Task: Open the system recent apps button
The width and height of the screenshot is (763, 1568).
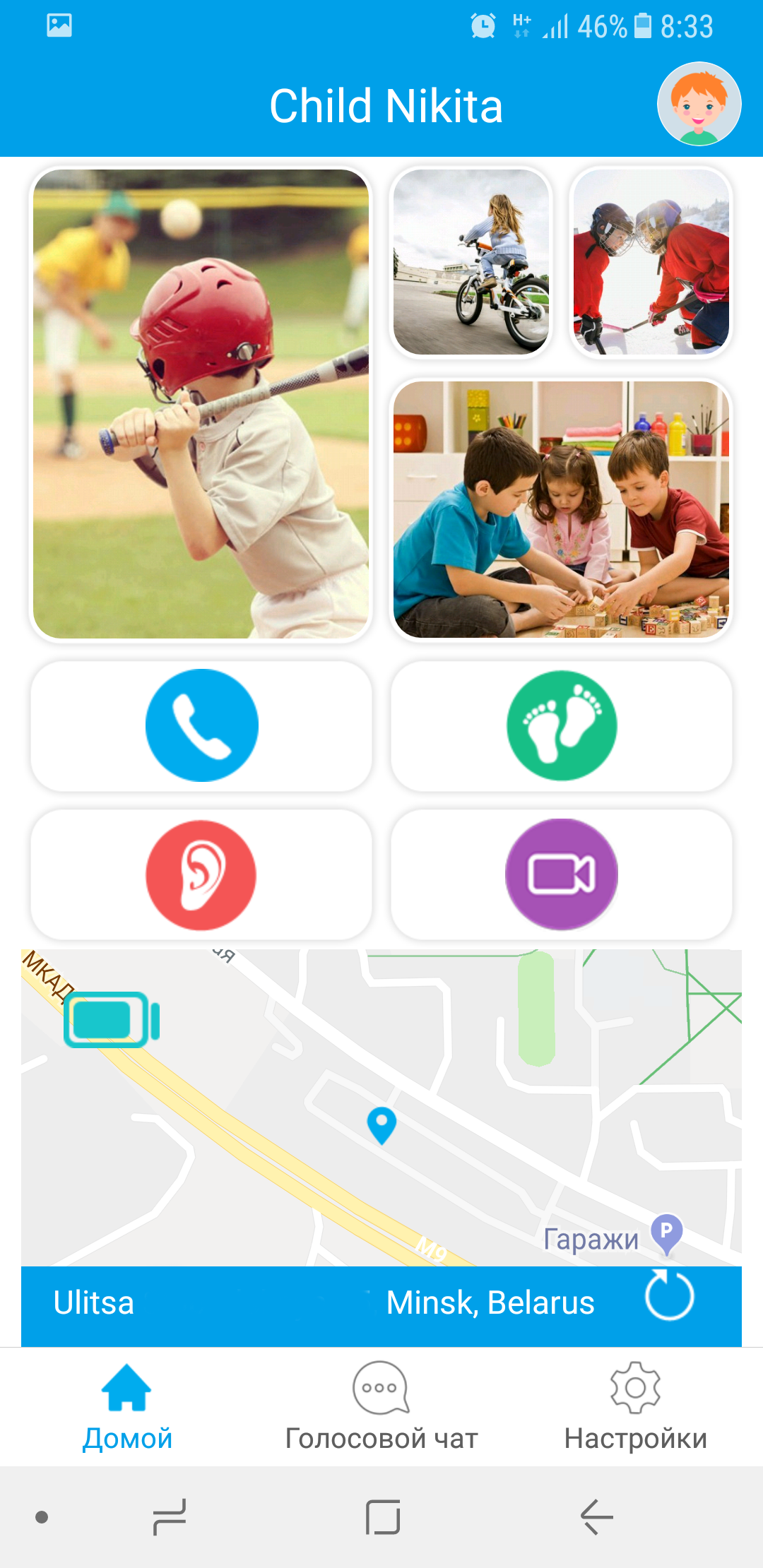Action: click(x=170, y=1516)
